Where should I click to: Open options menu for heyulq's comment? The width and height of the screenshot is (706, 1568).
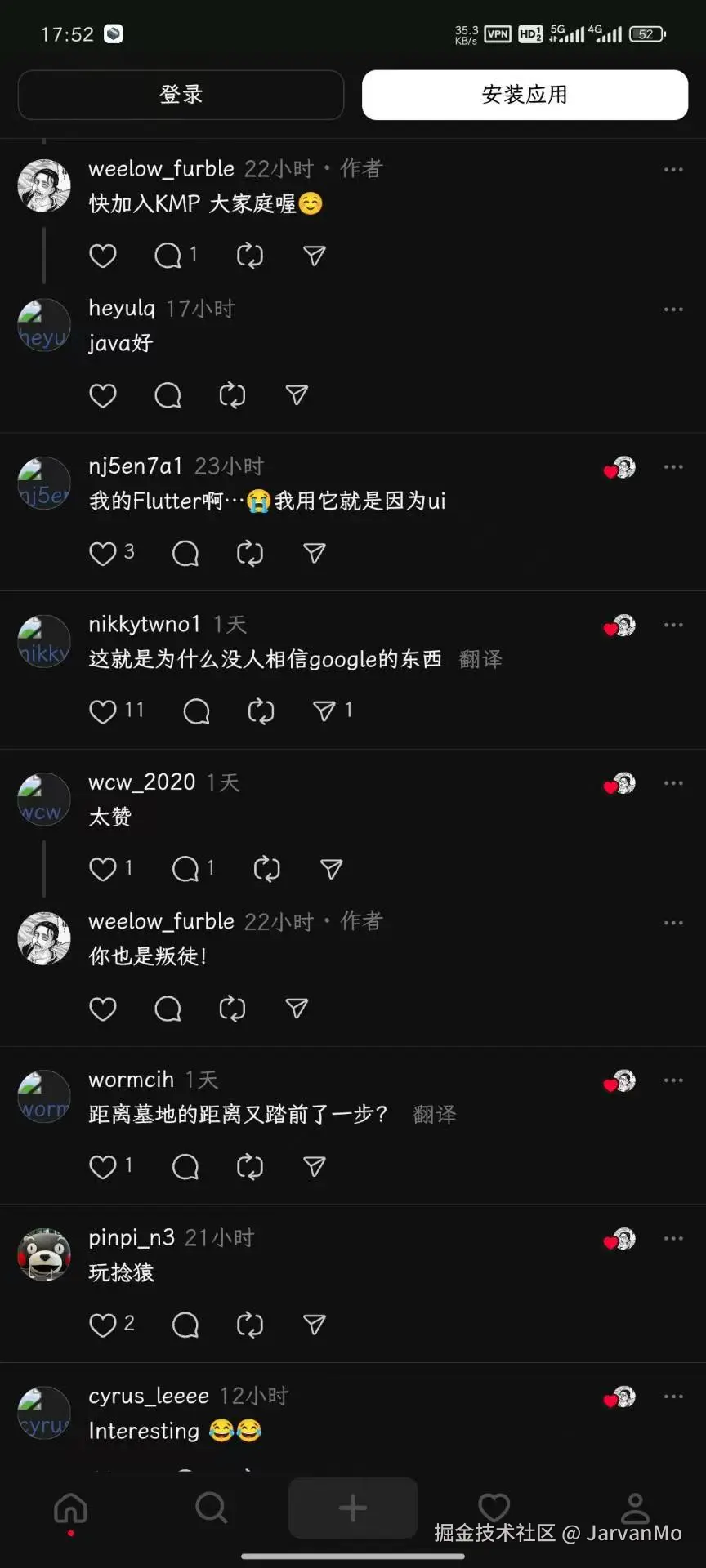tap(673, 310)
